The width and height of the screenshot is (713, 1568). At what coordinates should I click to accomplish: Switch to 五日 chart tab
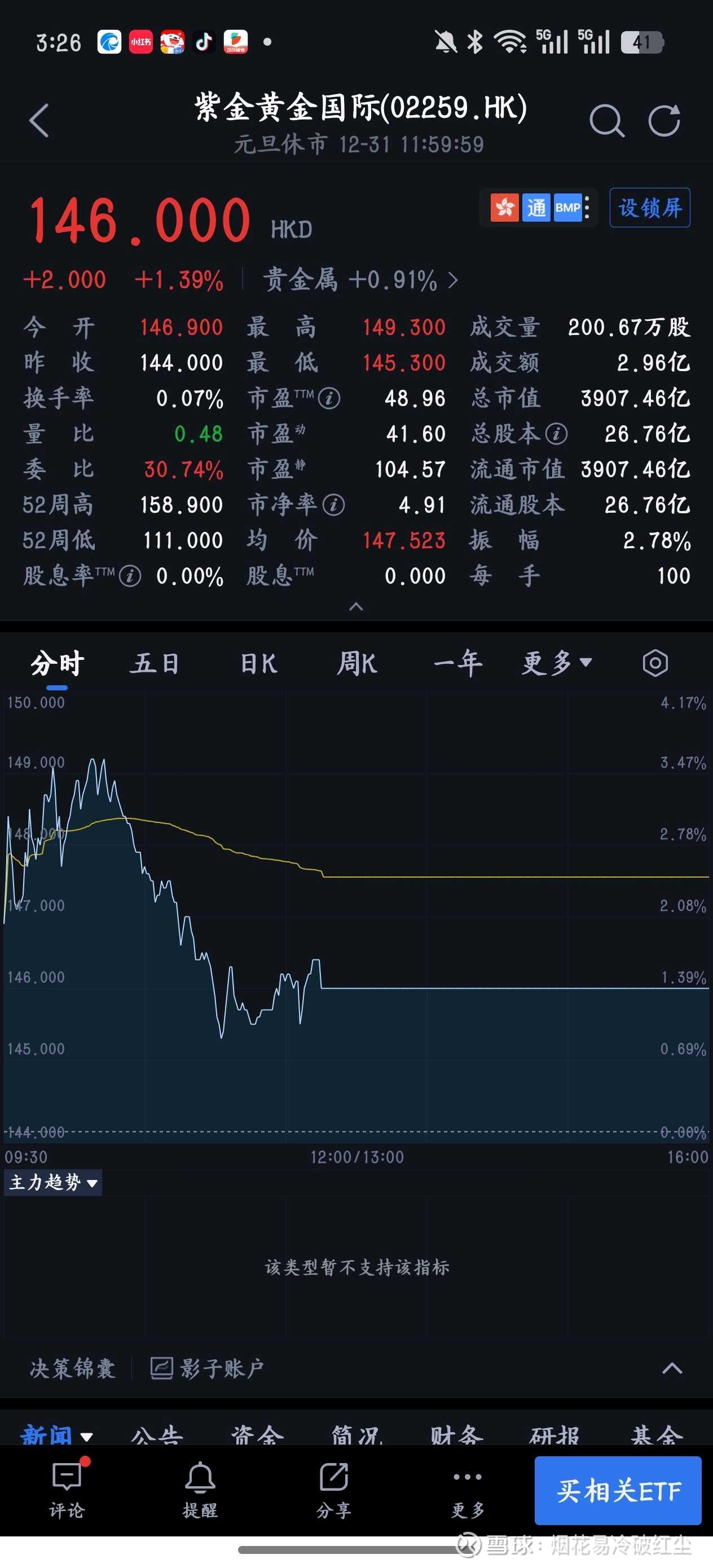[155, 663]
